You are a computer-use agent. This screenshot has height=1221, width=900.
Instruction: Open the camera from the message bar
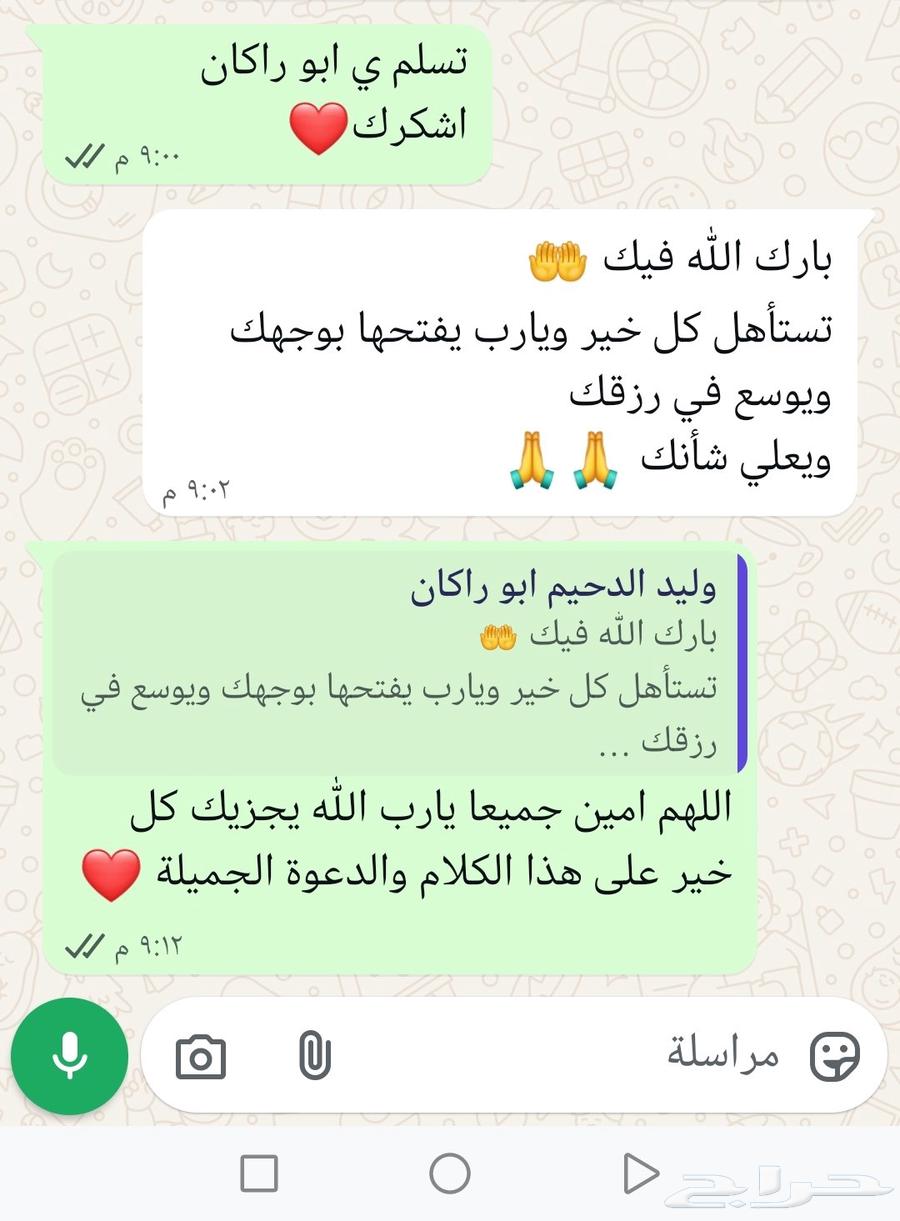coord(201,1056)
